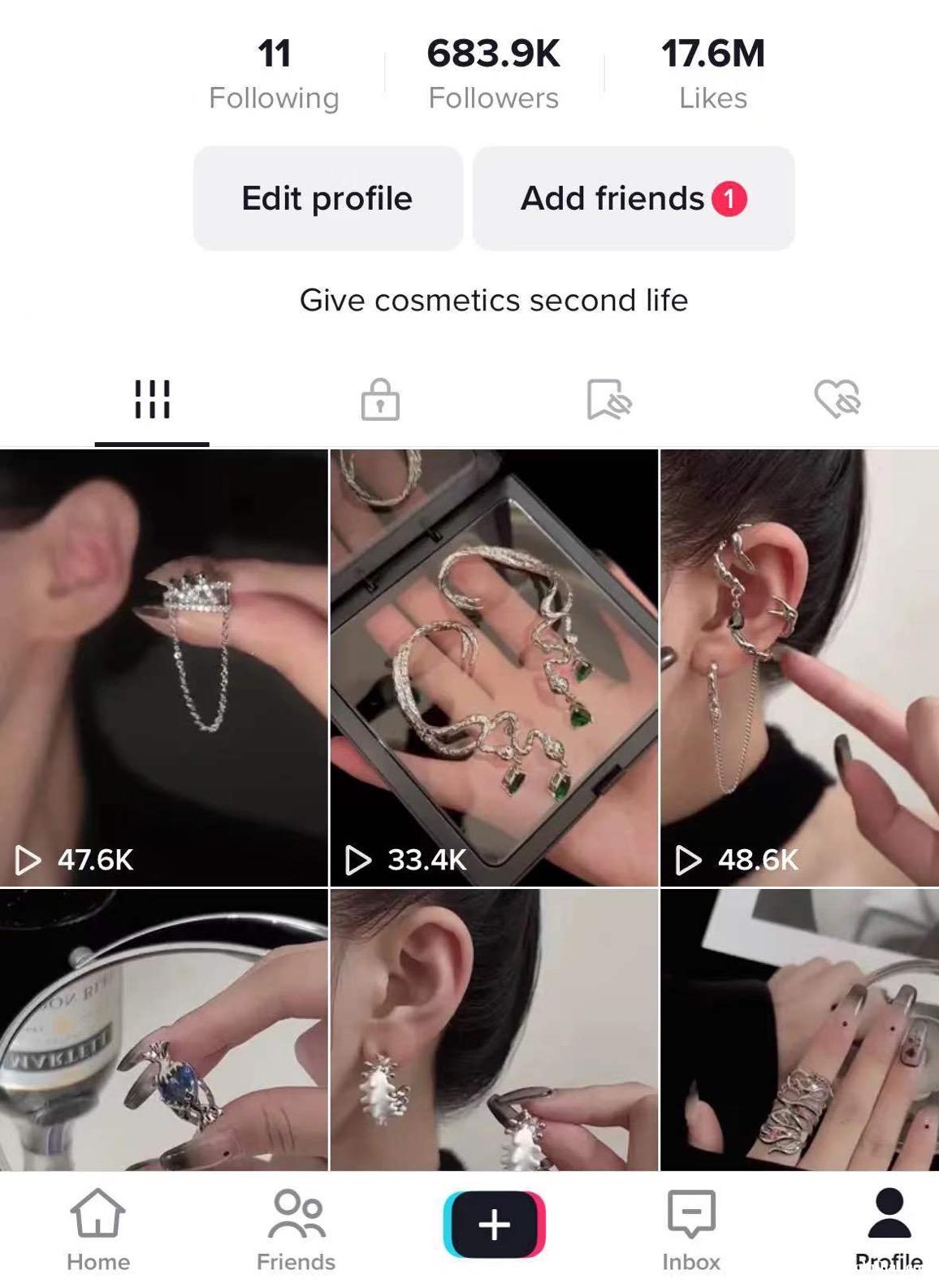The height and width of the screenshot is (1288, 939).
Task: Open the Inbox tab
Action: (691, 1229)
